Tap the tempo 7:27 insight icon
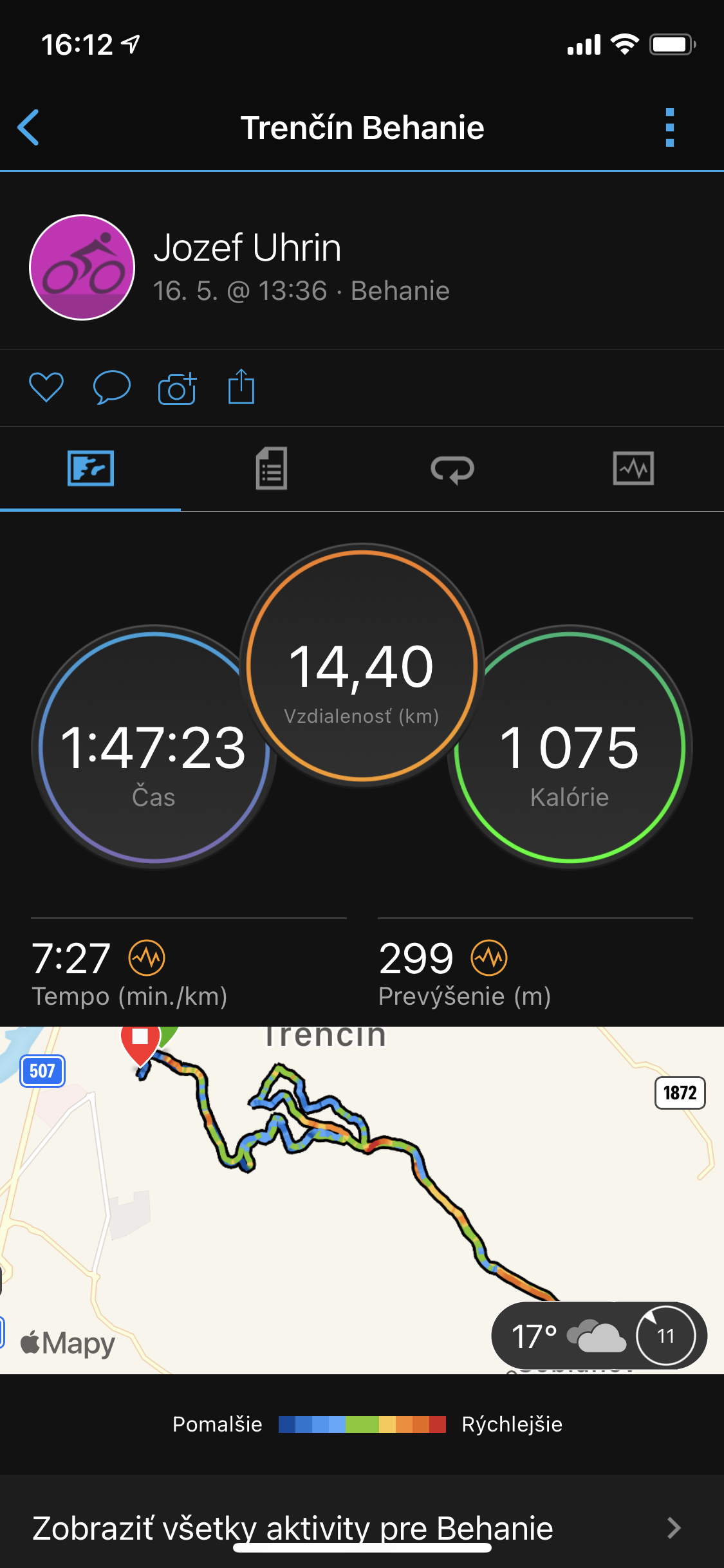The image size is (724, 1568). tap(147, 958)
